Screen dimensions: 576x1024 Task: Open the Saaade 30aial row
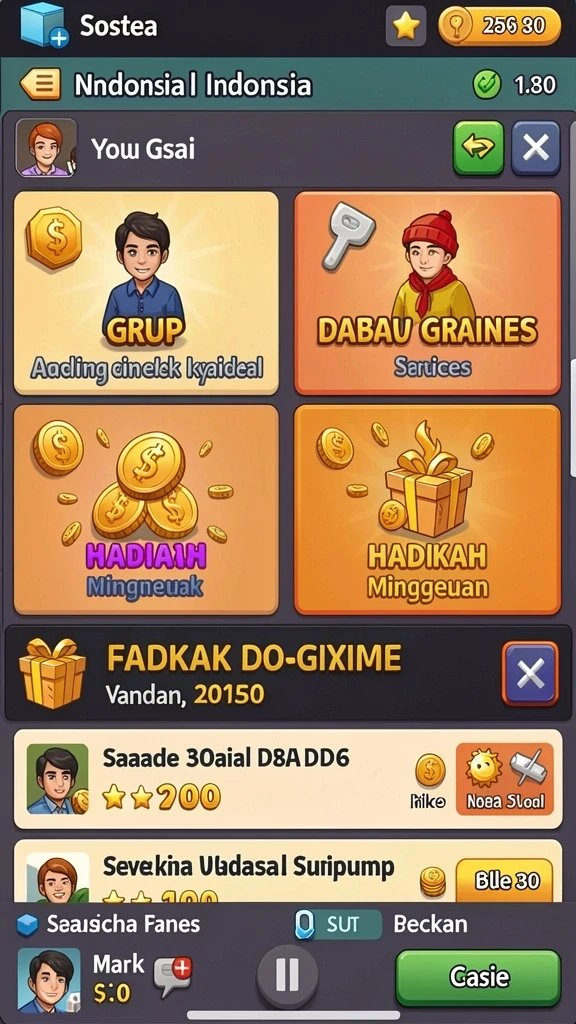tap(288, 778)
